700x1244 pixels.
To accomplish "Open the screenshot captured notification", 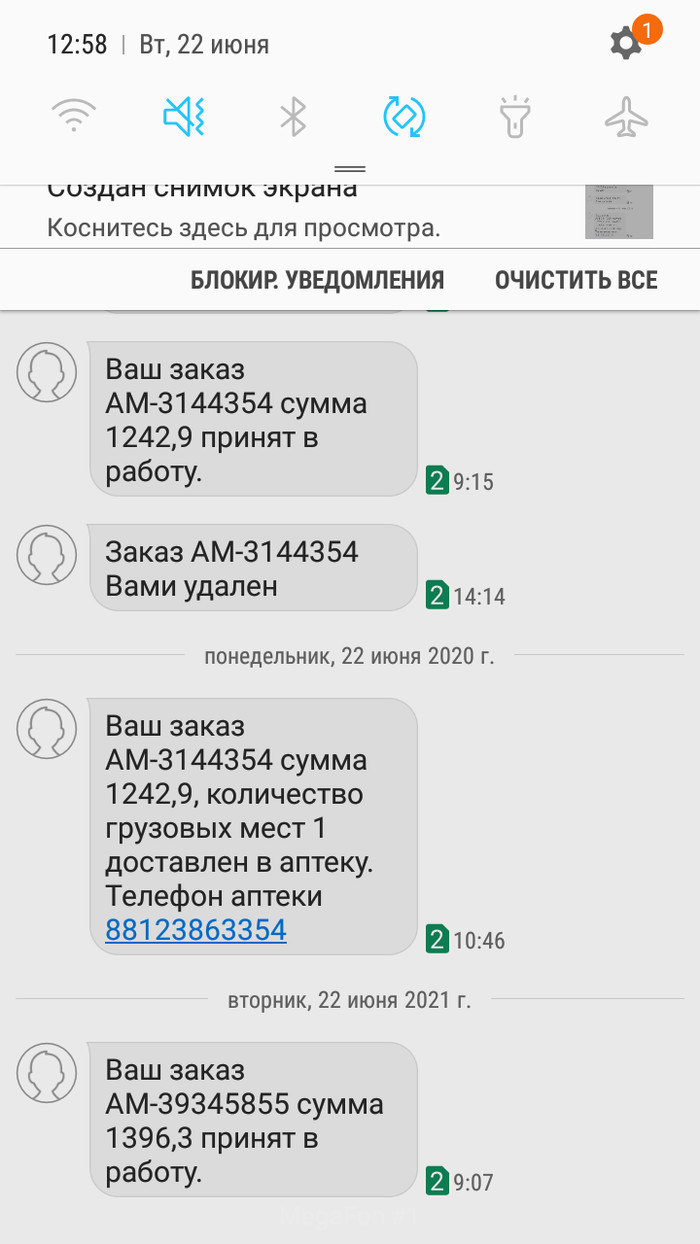I will coord(300,212).
